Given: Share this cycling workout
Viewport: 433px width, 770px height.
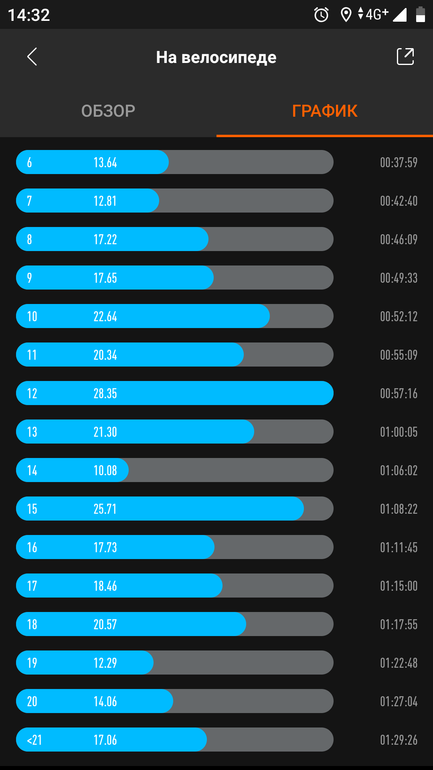Looking at the screenshot, I should [405, 57].
